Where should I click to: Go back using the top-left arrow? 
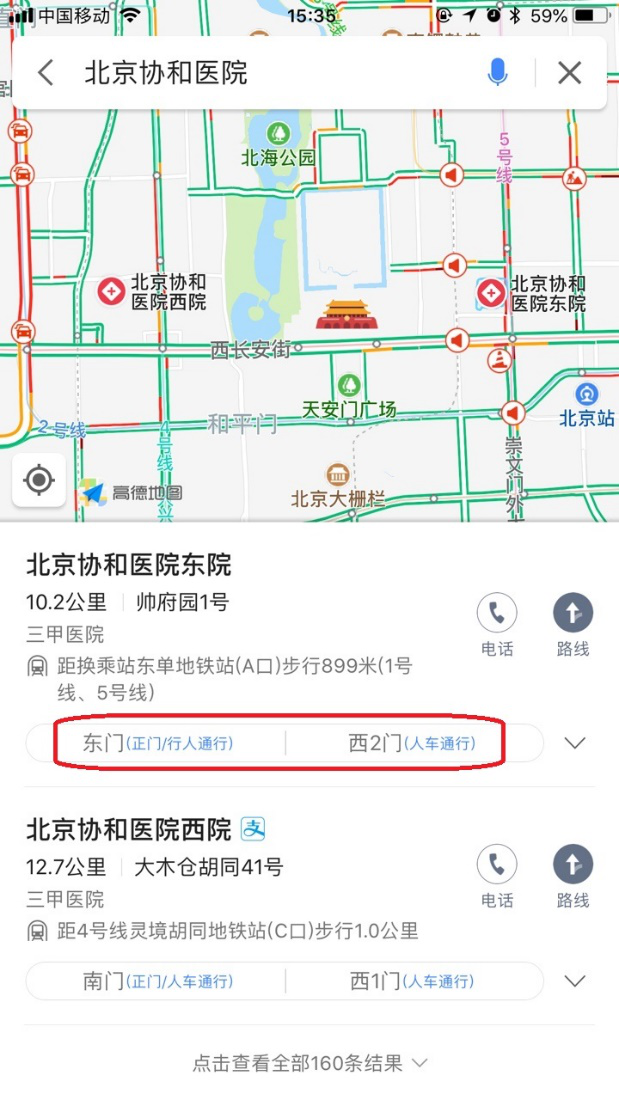[45, 72]
